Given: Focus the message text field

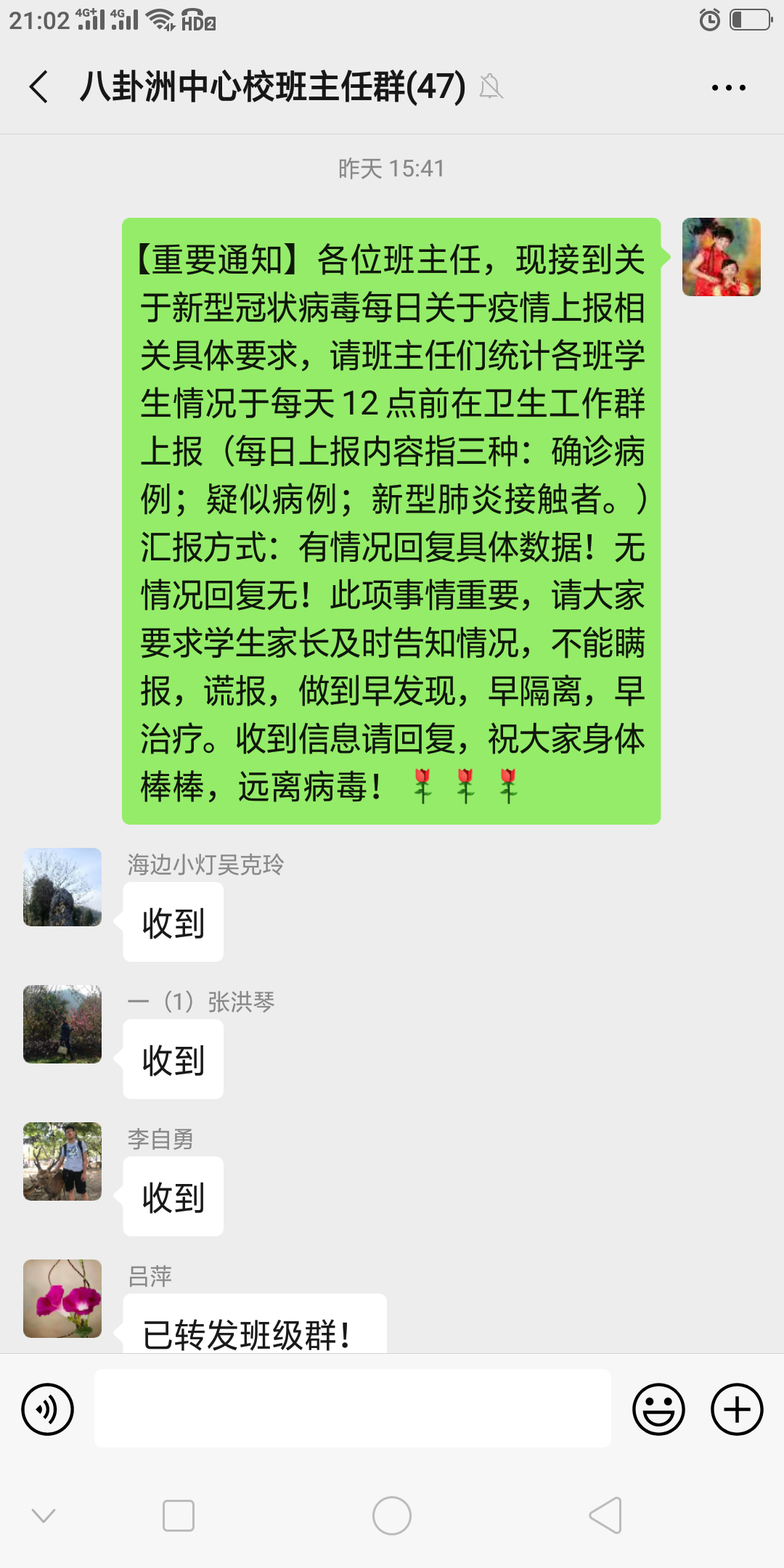Looking at the screenshot, I should [353, 1408].
